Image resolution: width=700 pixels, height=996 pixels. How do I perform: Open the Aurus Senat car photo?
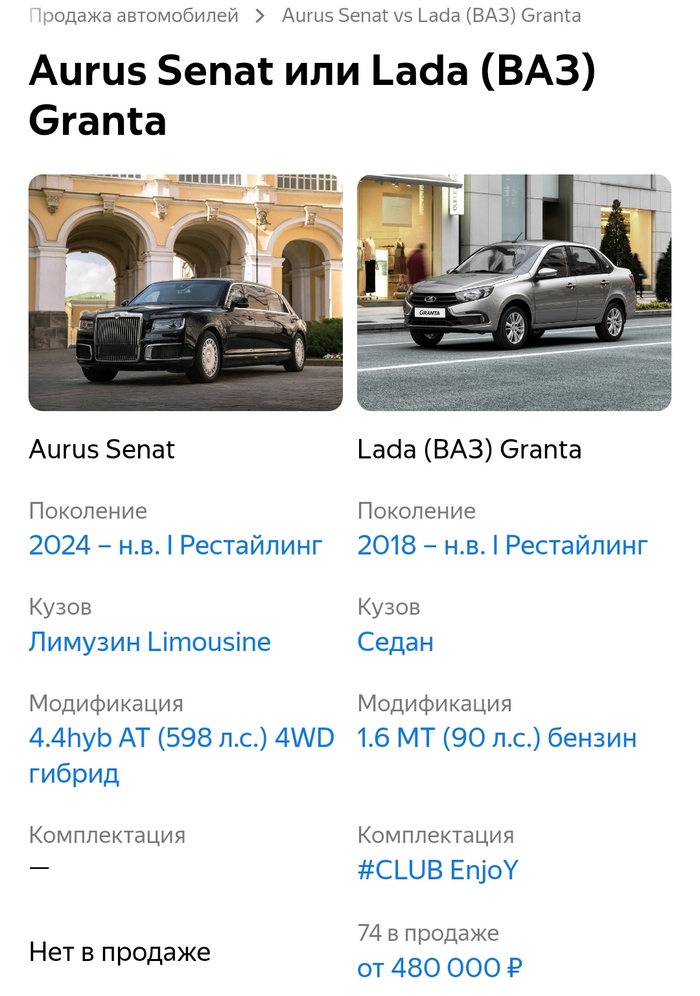pos(185,292)
